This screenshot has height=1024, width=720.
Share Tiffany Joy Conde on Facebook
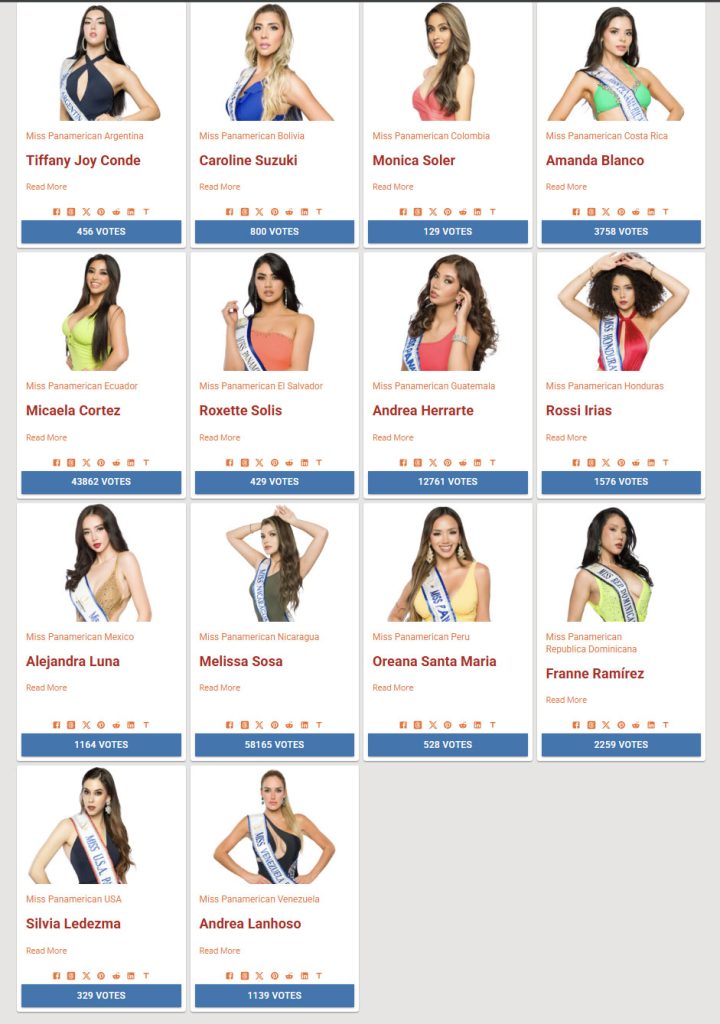(57, 212)
